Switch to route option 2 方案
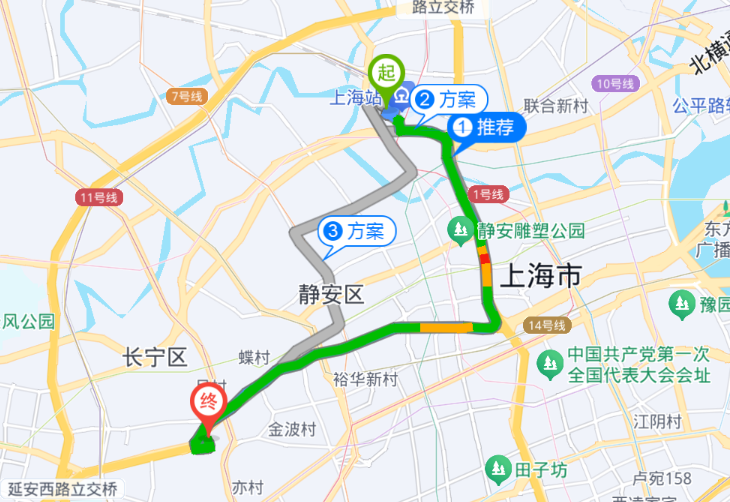 [x=448, y=99]
